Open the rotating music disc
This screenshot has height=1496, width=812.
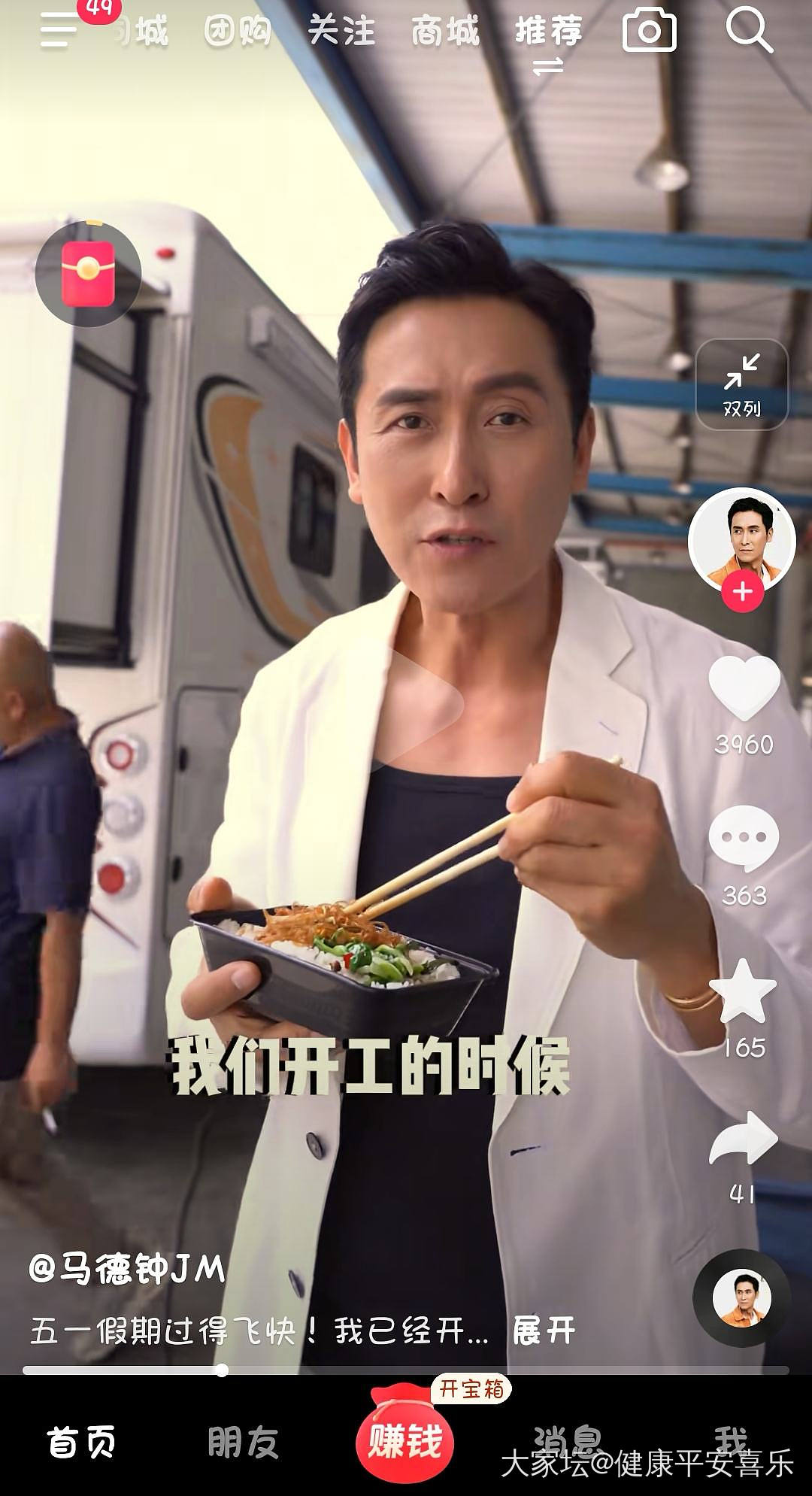(x=741, y=1299)
